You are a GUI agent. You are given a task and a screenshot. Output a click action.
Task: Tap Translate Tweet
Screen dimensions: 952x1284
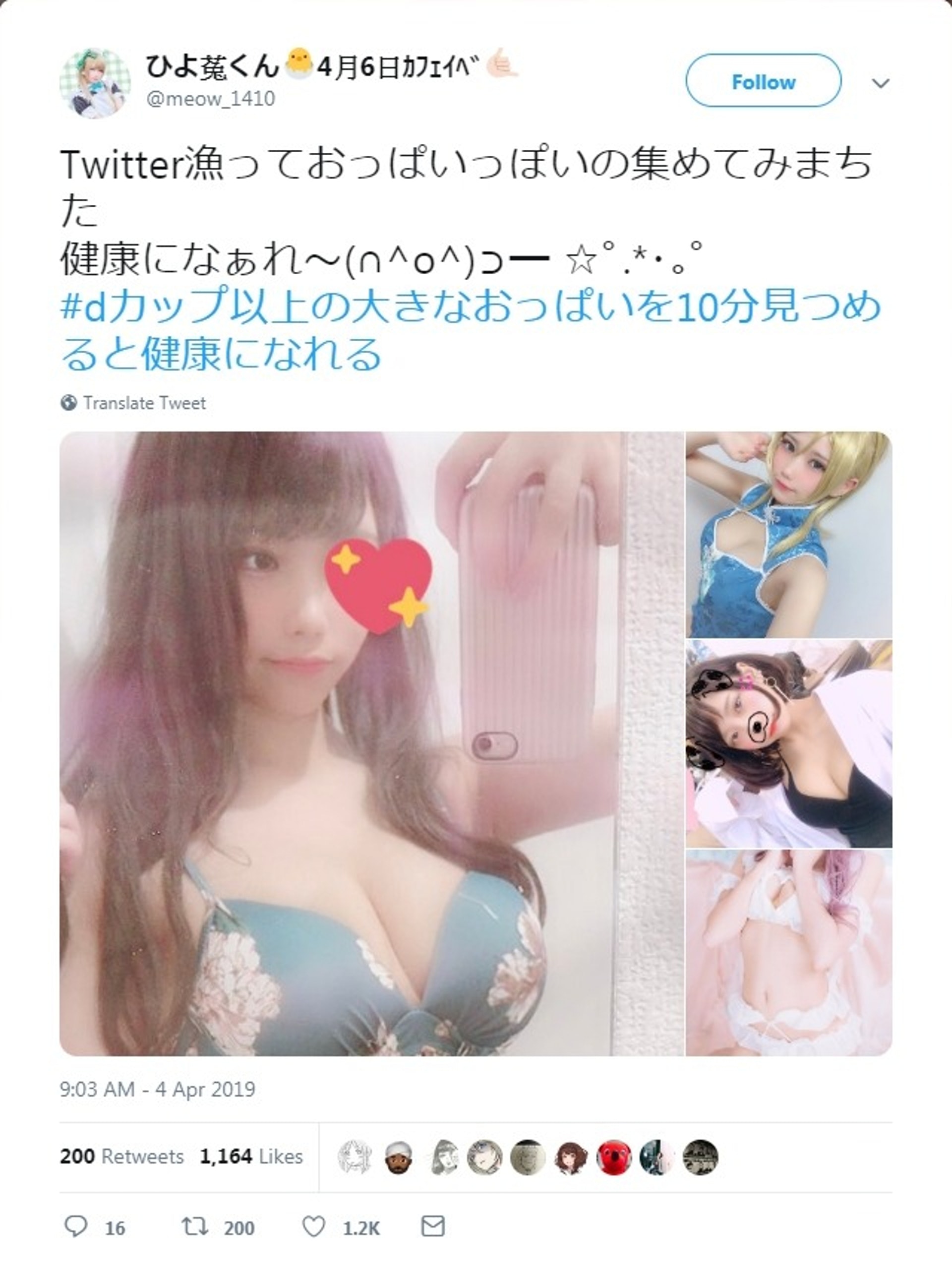click(x=143, y=403)
